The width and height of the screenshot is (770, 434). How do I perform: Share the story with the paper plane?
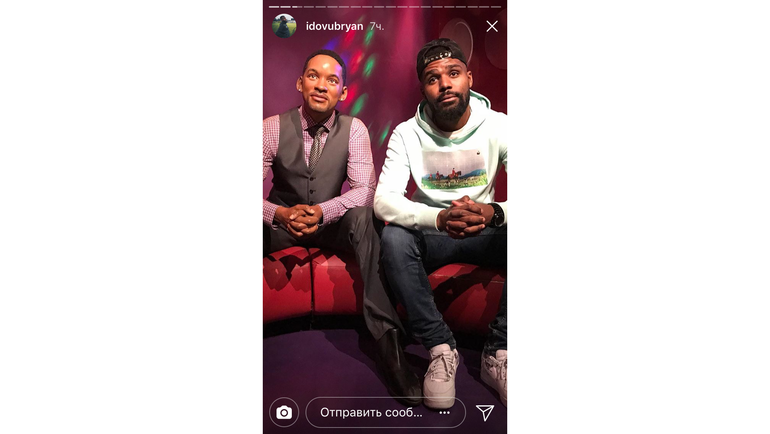click(485, 412)
